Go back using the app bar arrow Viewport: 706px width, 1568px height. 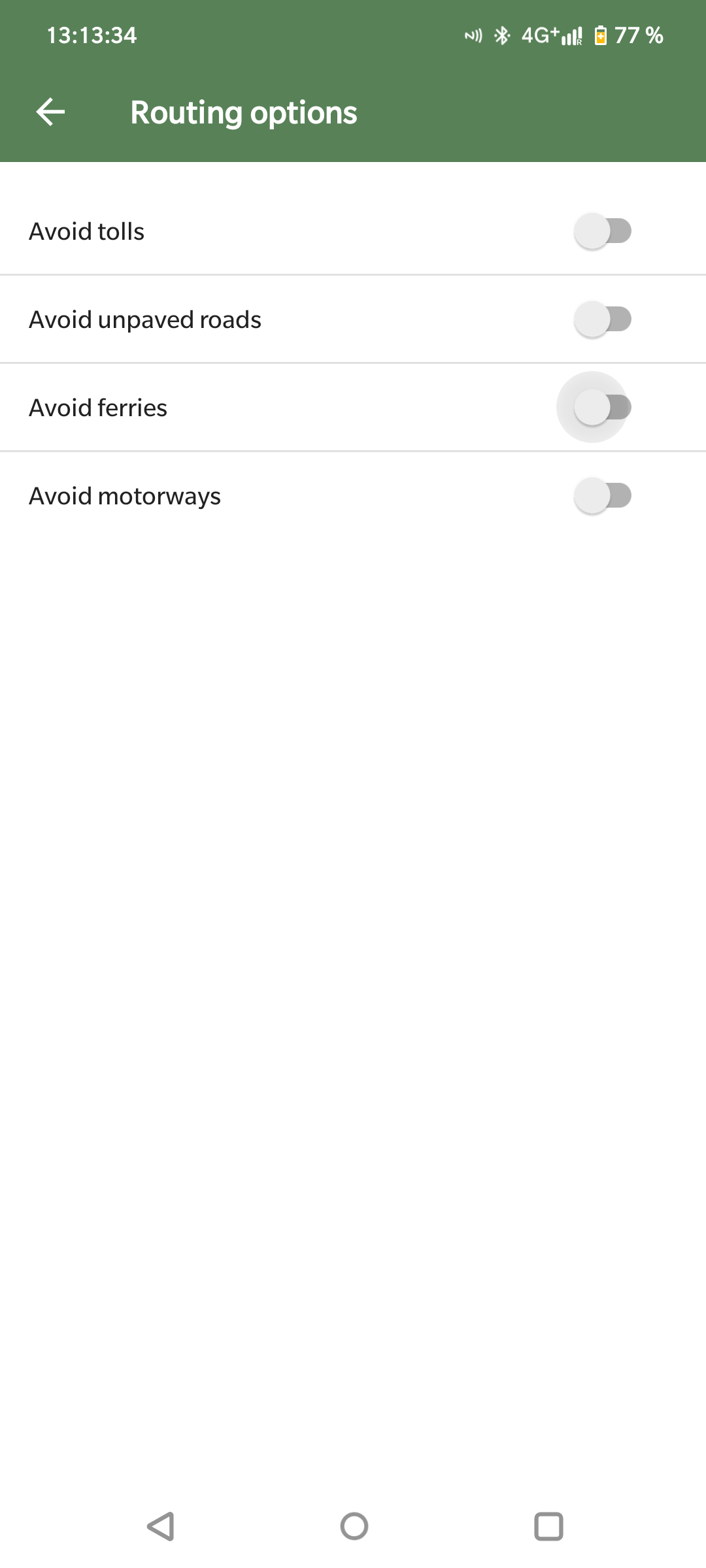tap(50, 112)
